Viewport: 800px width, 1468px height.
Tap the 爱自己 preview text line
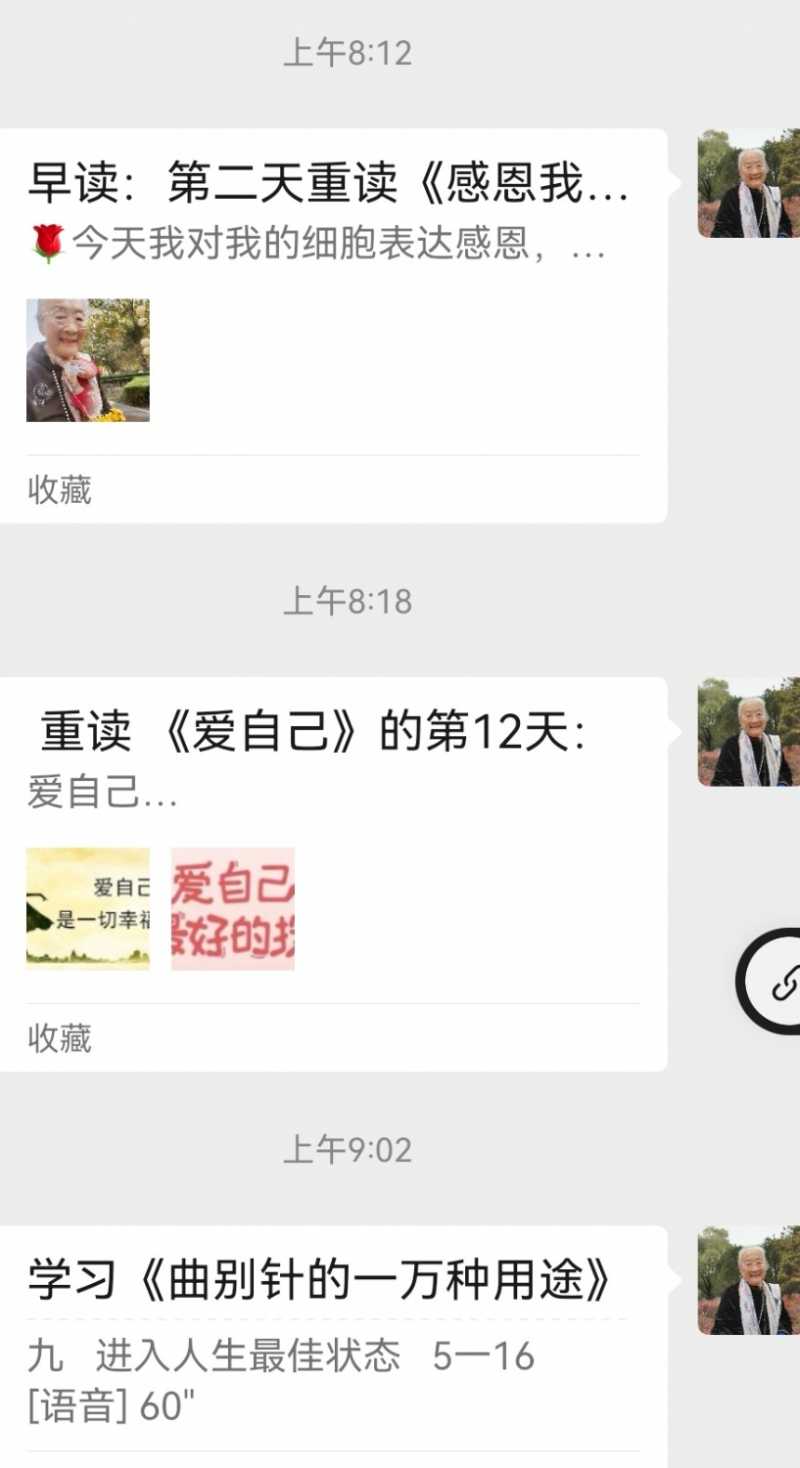tap(100, 795)
